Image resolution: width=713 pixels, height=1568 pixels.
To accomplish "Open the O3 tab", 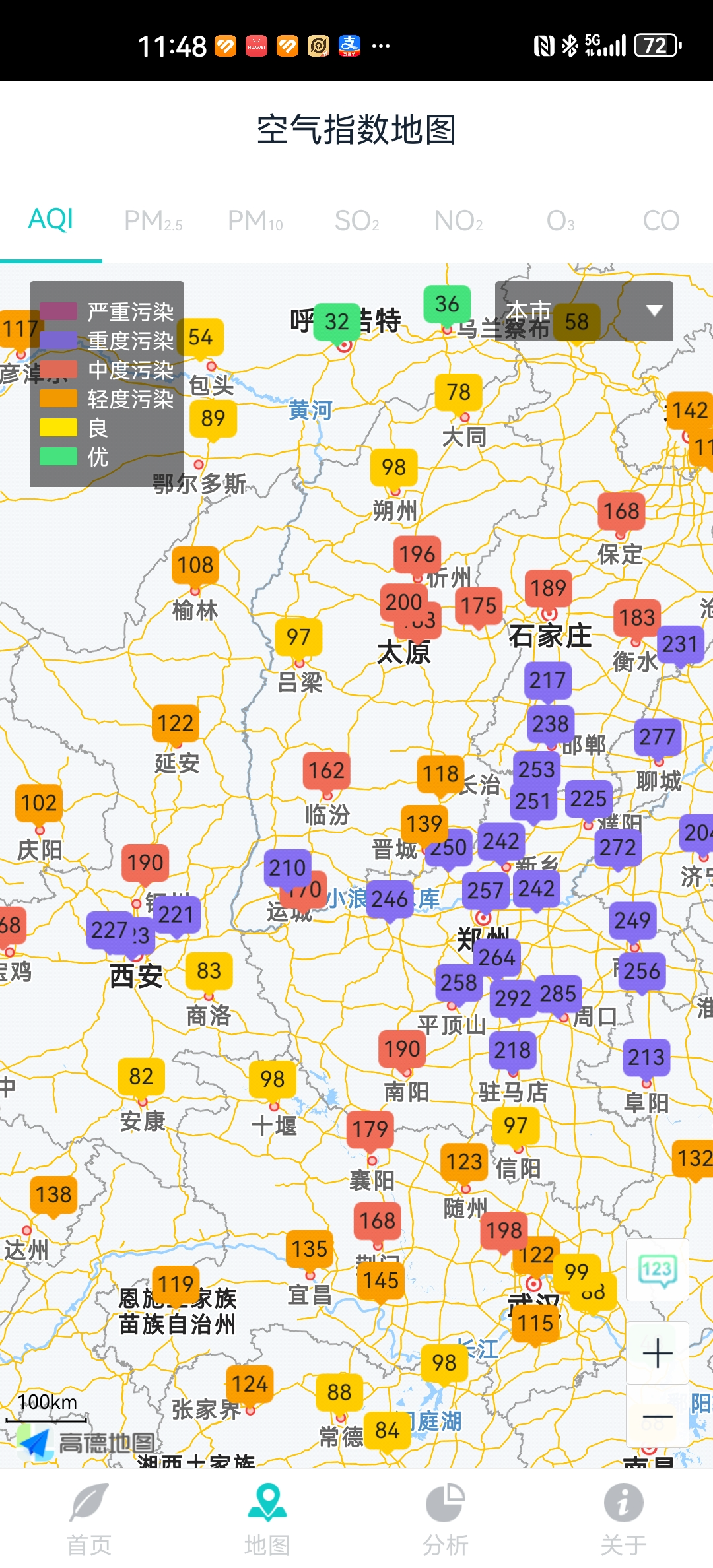I will coord(560,221).
